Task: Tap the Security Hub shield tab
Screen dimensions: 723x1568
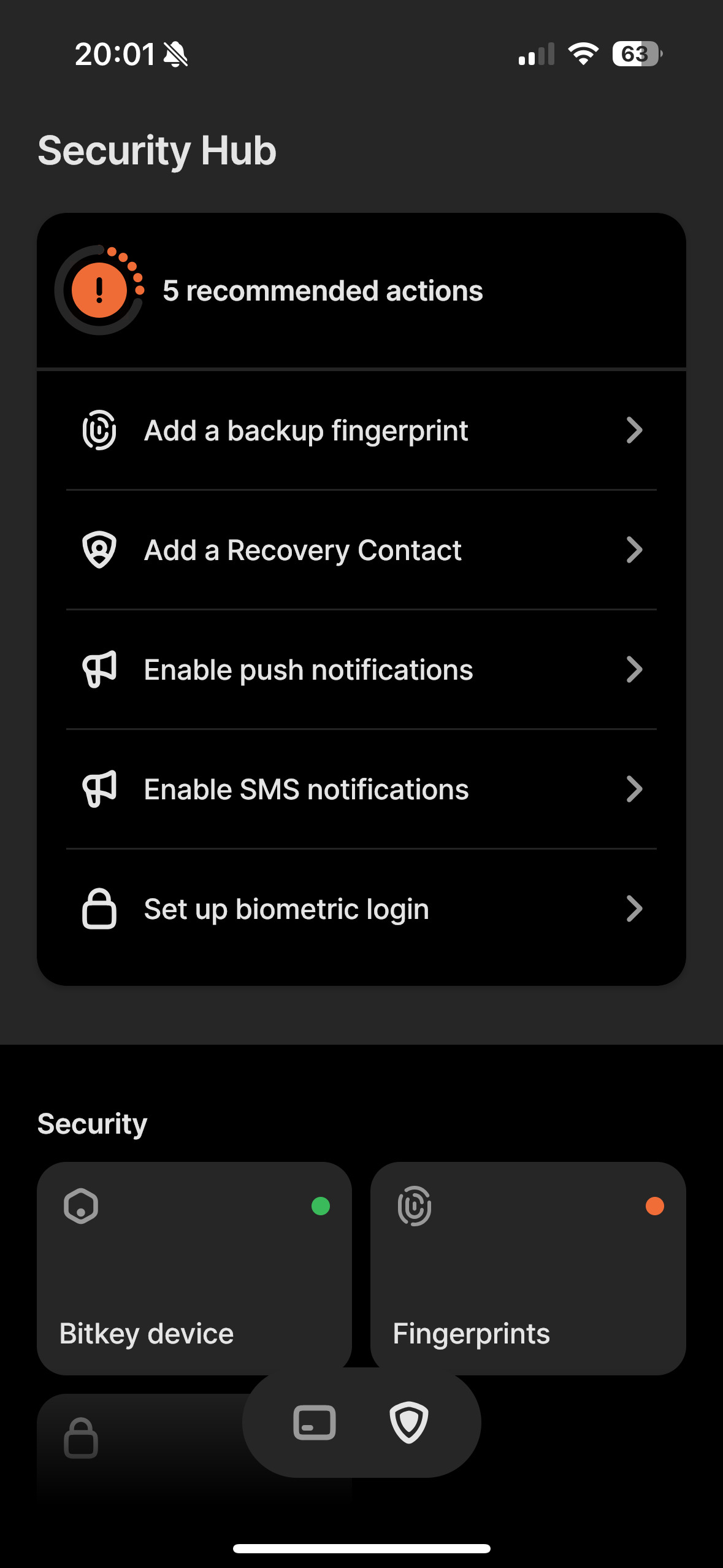Action: tap(409, 1423)
